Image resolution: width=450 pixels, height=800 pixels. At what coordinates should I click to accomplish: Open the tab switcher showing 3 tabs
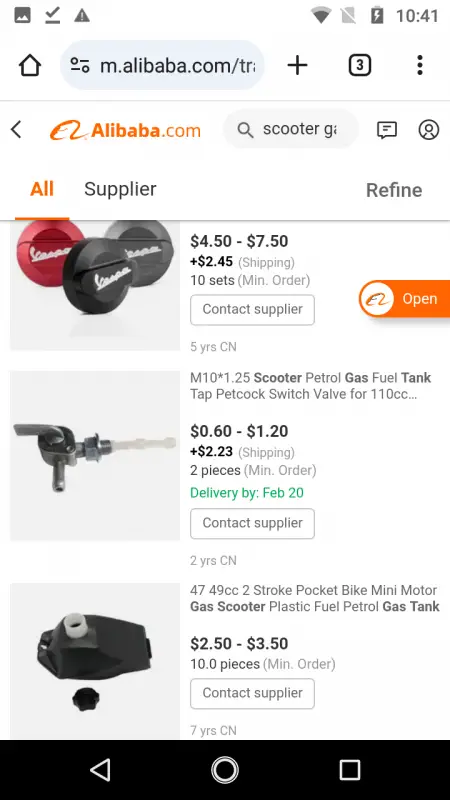(360, 65)
